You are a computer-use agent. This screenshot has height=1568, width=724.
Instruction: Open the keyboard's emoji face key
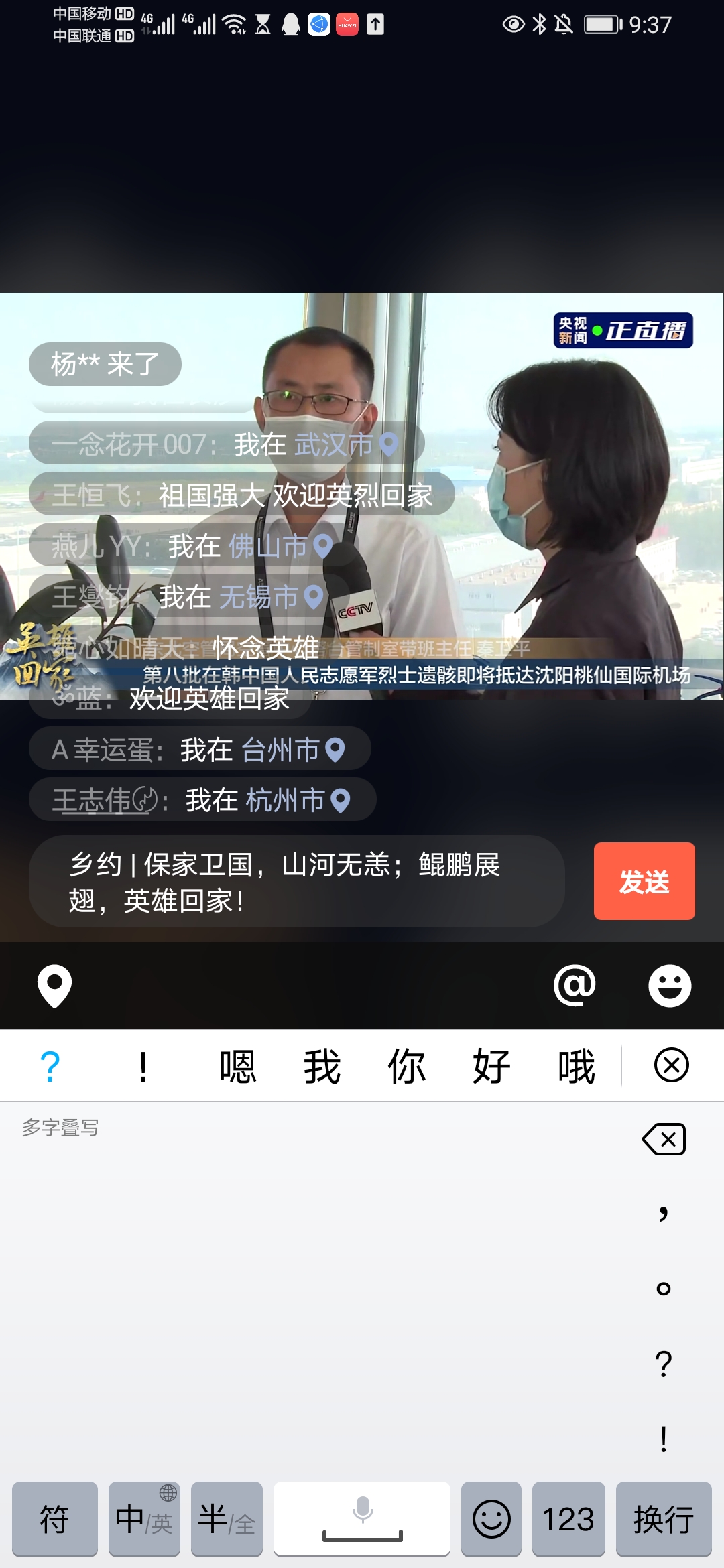coord(491,1518)
